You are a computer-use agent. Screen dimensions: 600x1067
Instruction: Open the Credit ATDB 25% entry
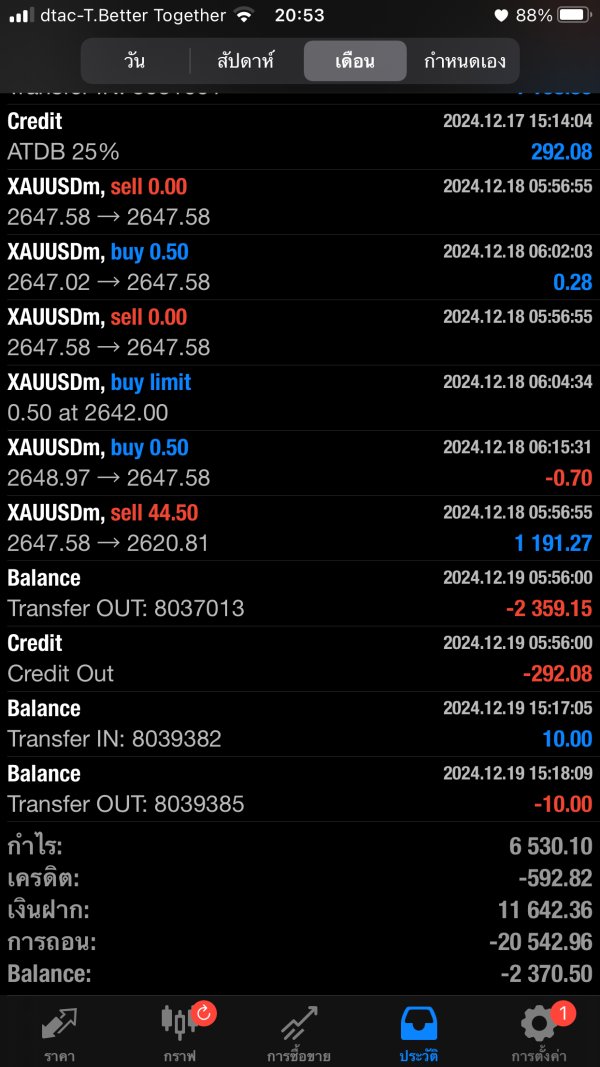300,137
